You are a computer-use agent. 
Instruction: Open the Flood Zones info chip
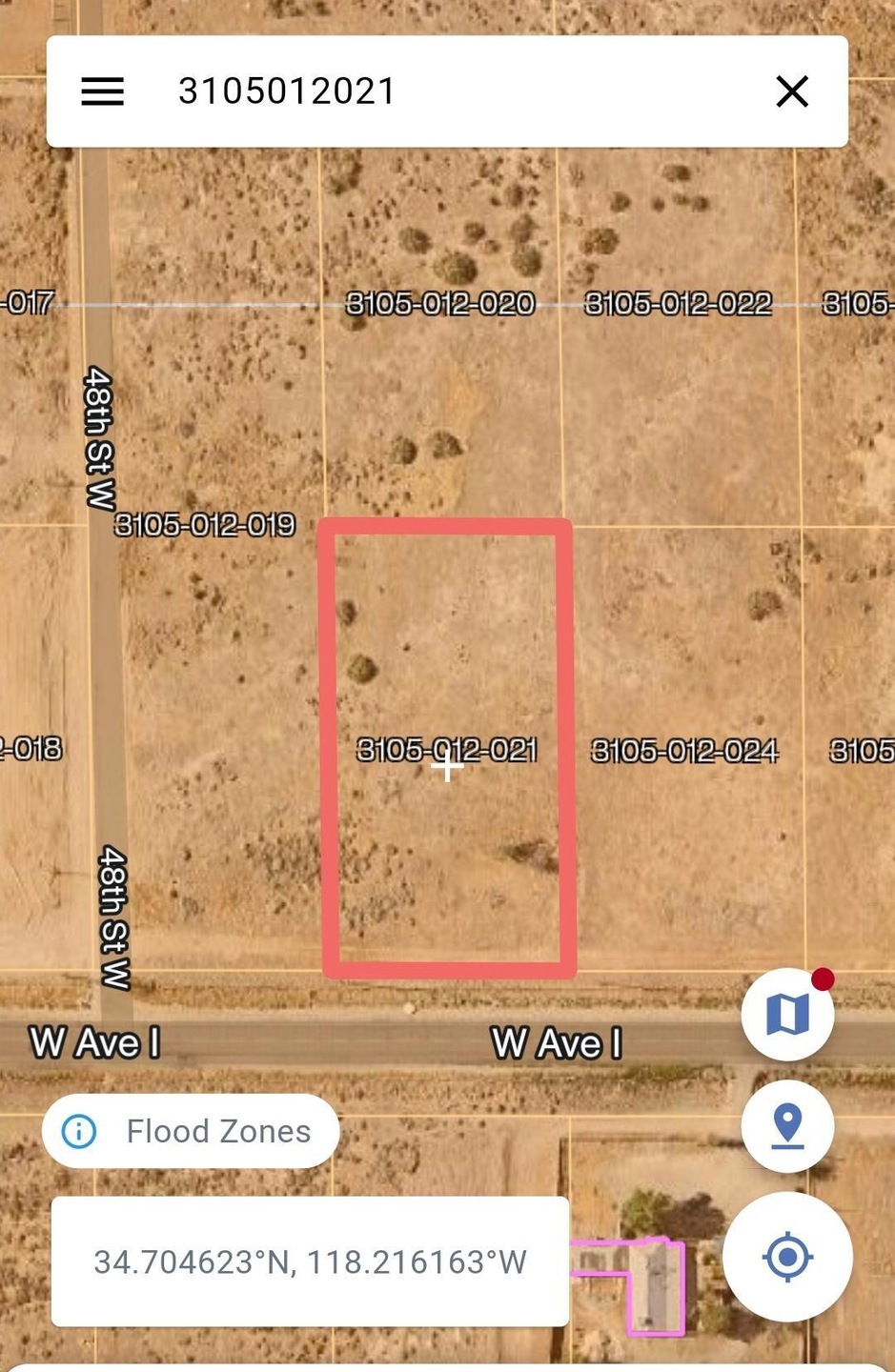(x=191, y=1131)
